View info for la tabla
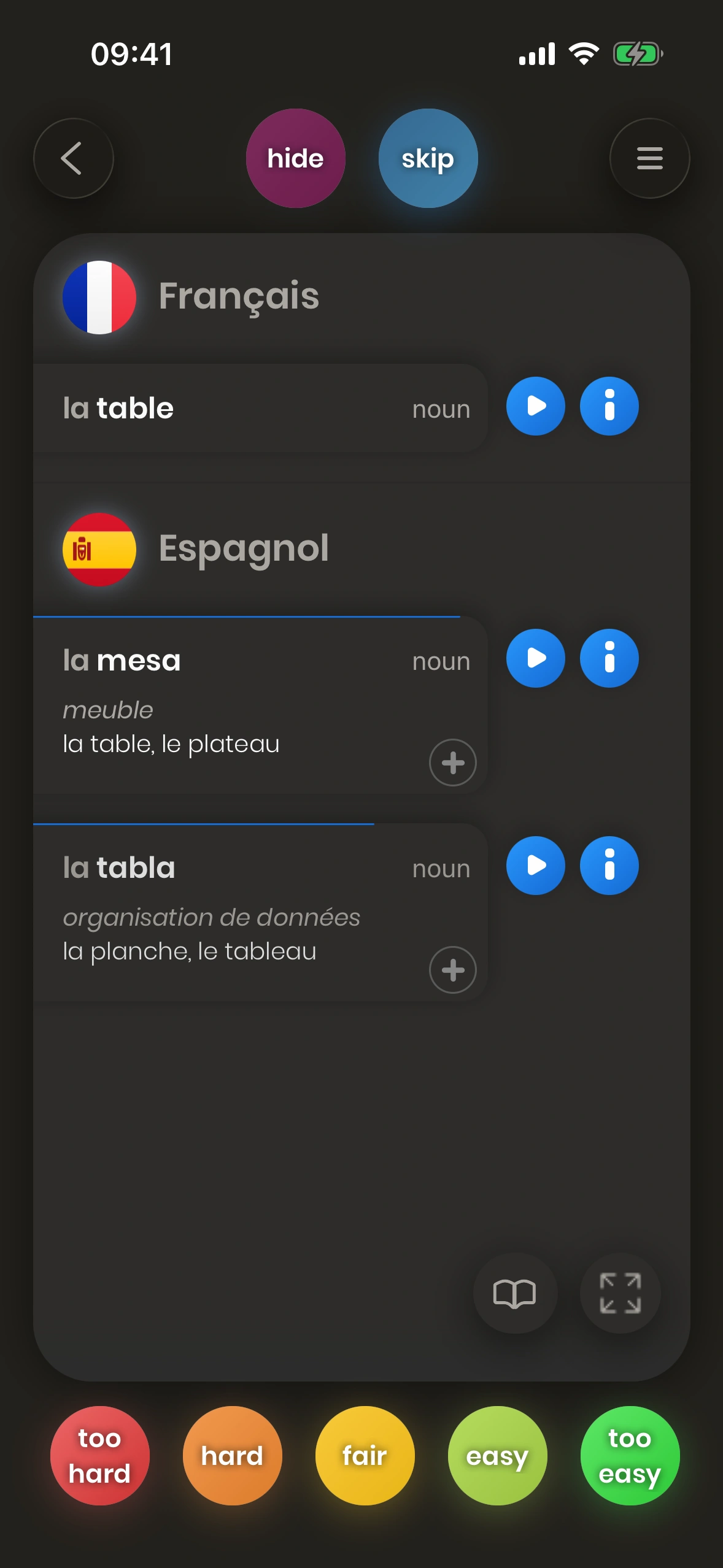The height and width of the screenshot is (1568, 723). [609, 866]
